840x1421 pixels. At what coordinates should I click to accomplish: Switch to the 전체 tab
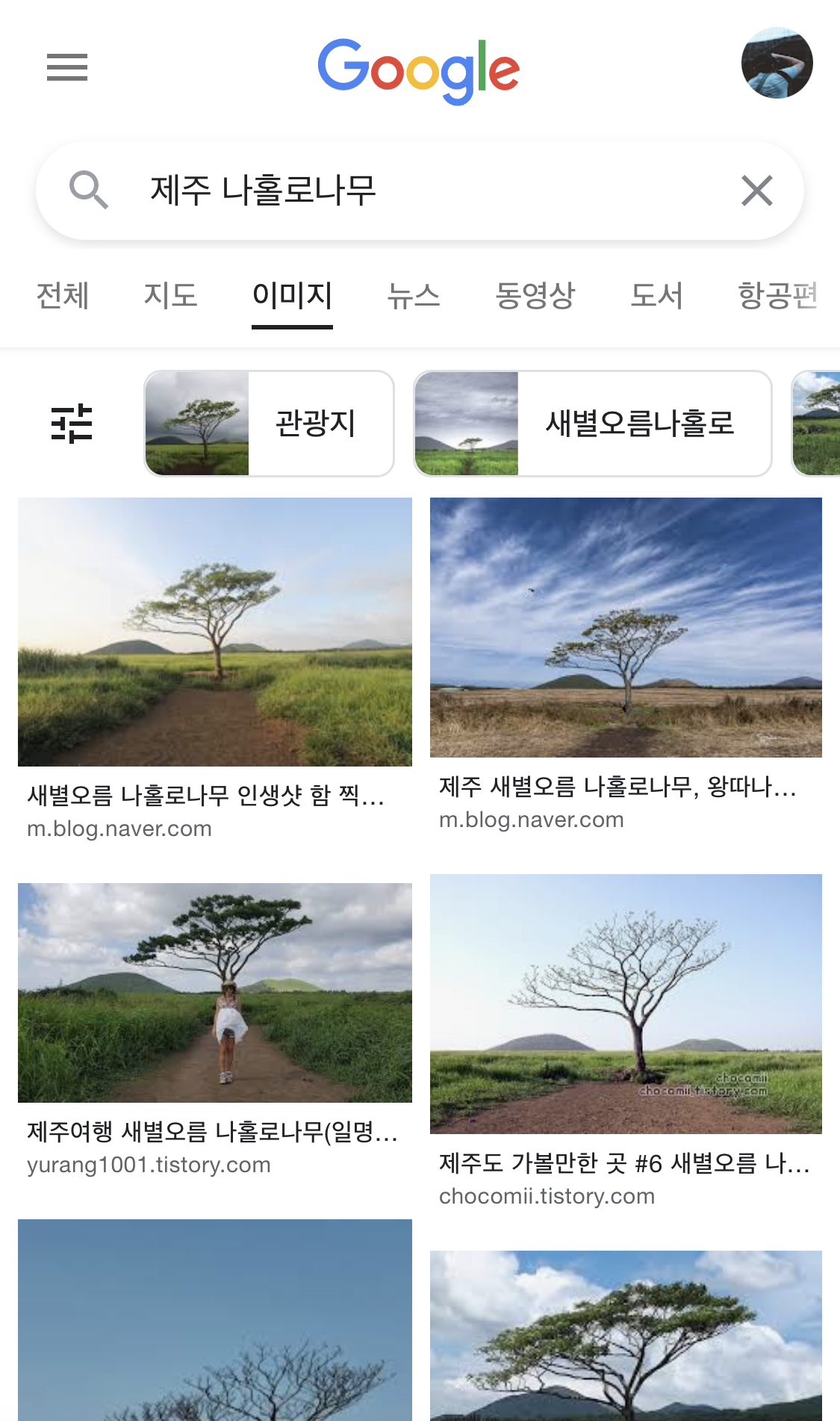coord(63,296)
